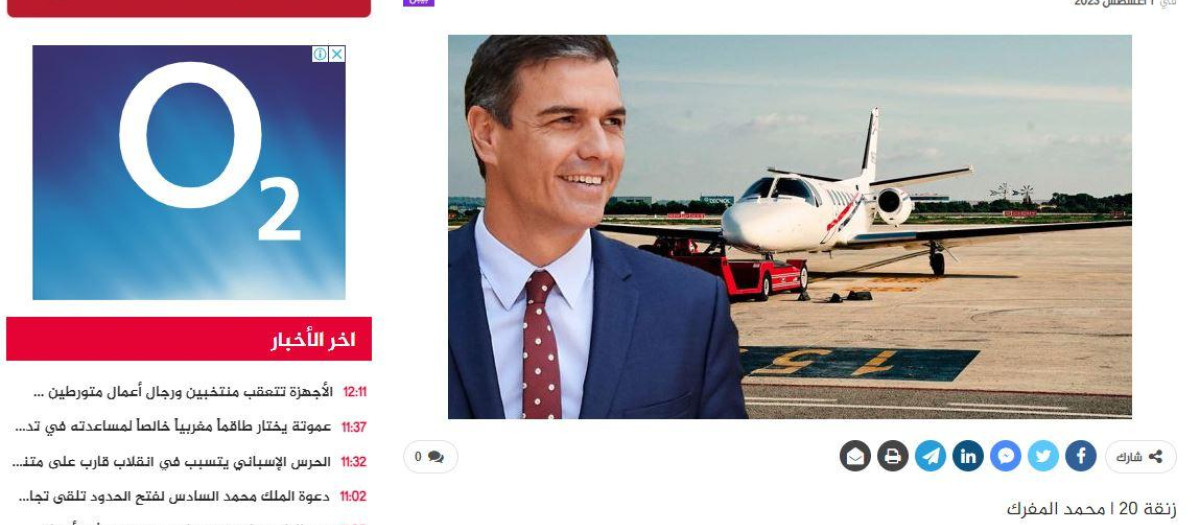1200x525 pixels.
Task: Close the O2 advertisement
Action: pyautogui.click(x=337, y=54)
